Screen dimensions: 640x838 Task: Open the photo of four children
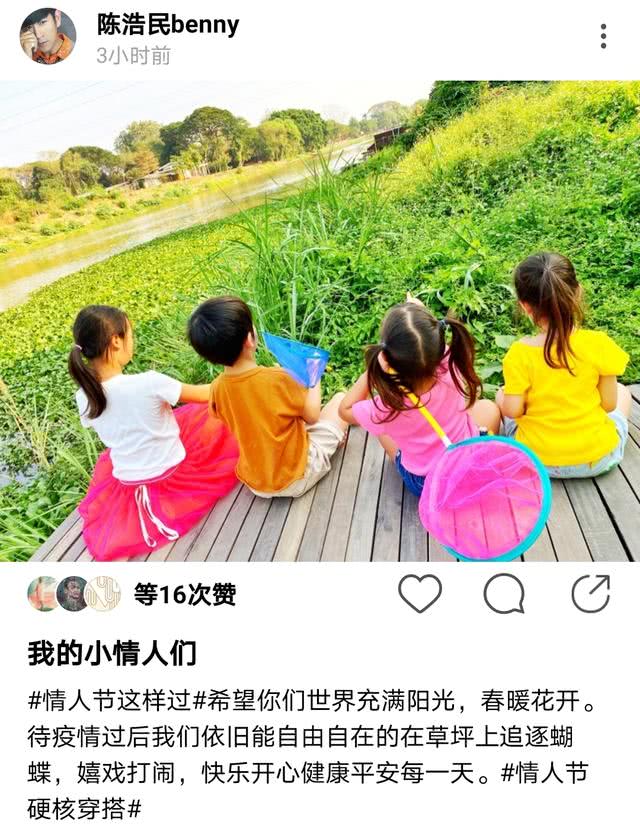[x=320, y=320]
